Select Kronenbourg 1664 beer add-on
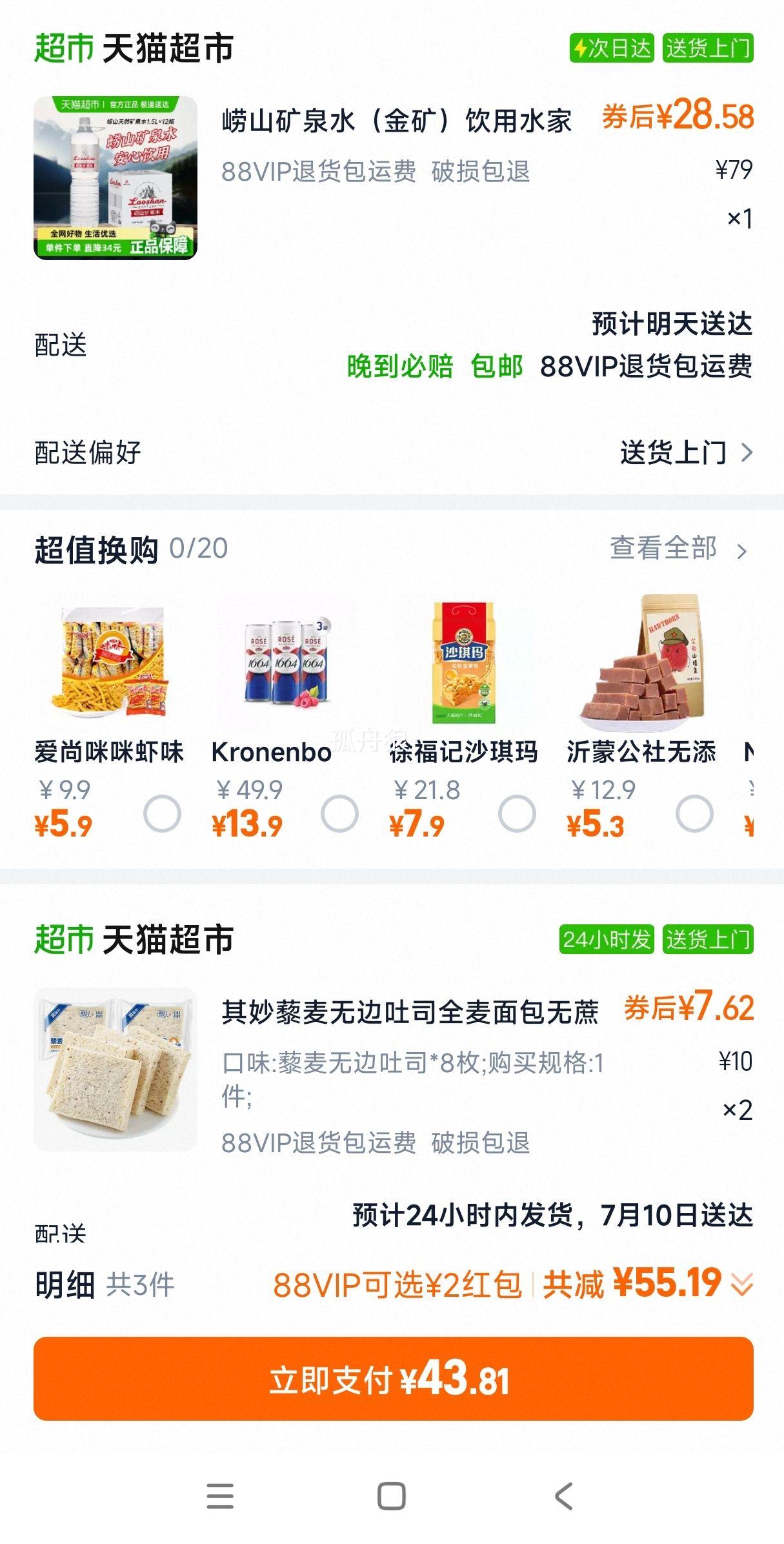Viewport: 784px width, 1544px height. pos(339,813)
